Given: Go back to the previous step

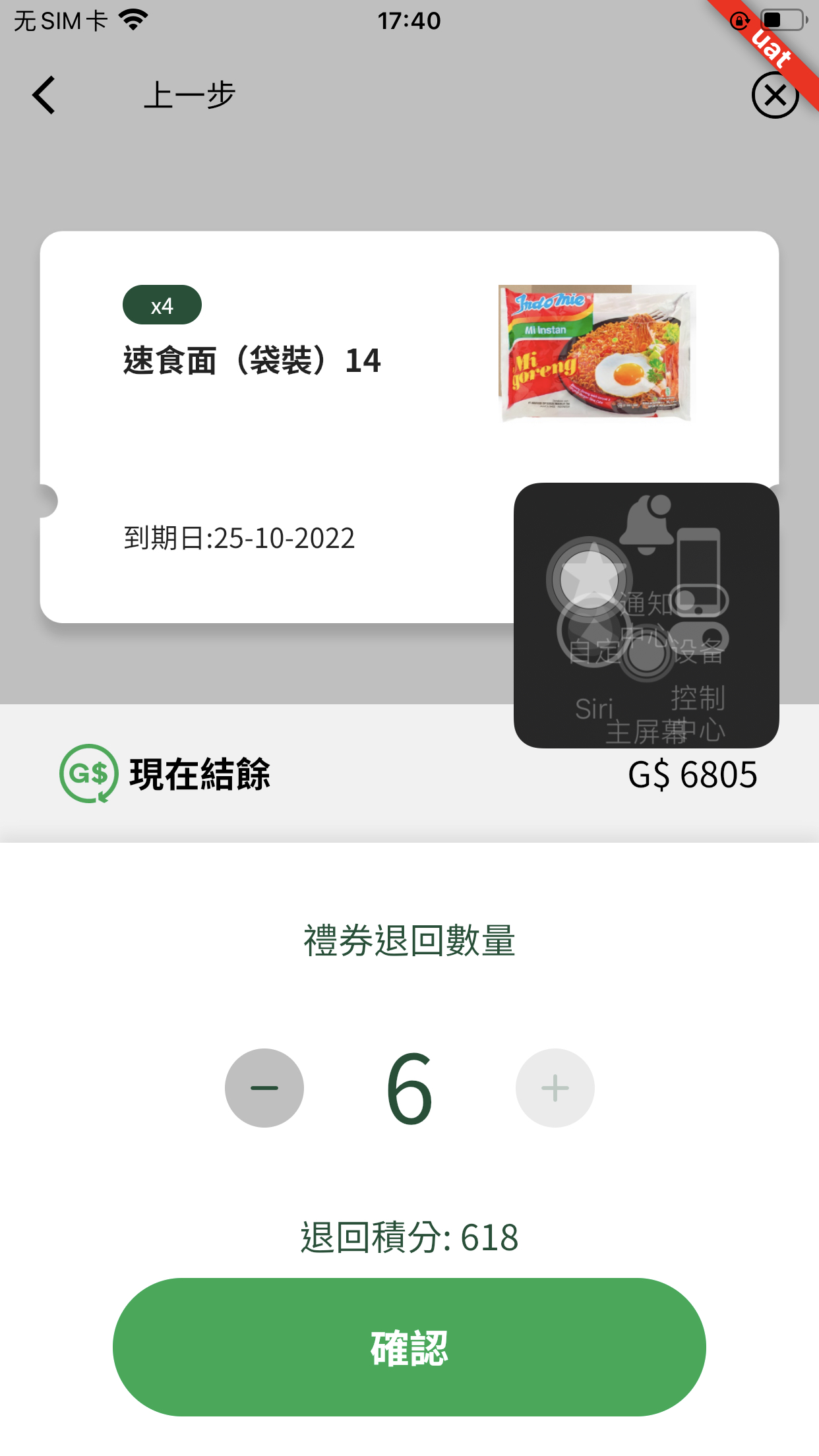Looking at the screenshot, I should pyautogui.click(x=45, y=95).
